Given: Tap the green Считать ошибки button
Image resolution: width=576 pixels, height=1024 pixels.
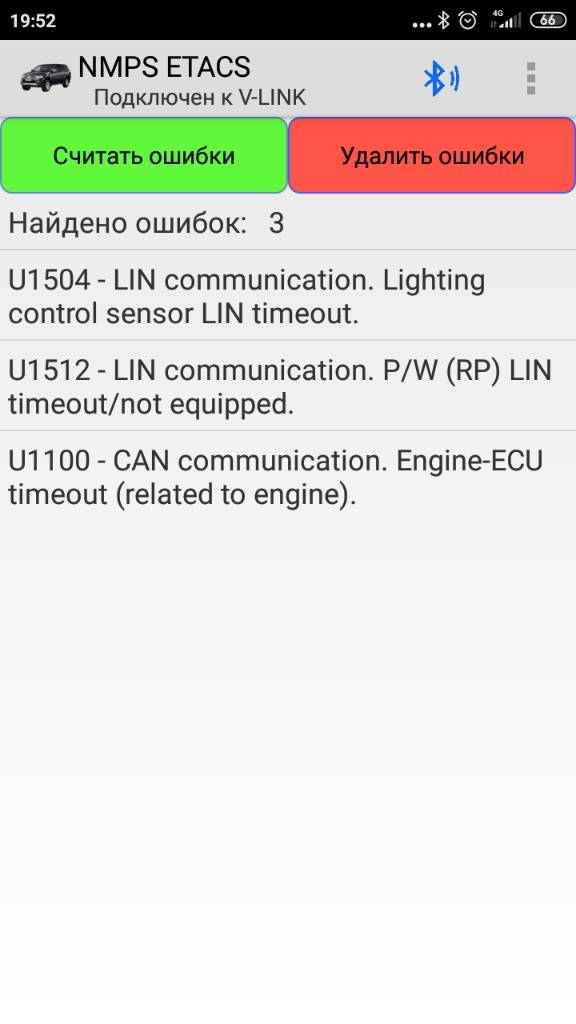Looking at the screenshot, I should click(x=144, y=155).
